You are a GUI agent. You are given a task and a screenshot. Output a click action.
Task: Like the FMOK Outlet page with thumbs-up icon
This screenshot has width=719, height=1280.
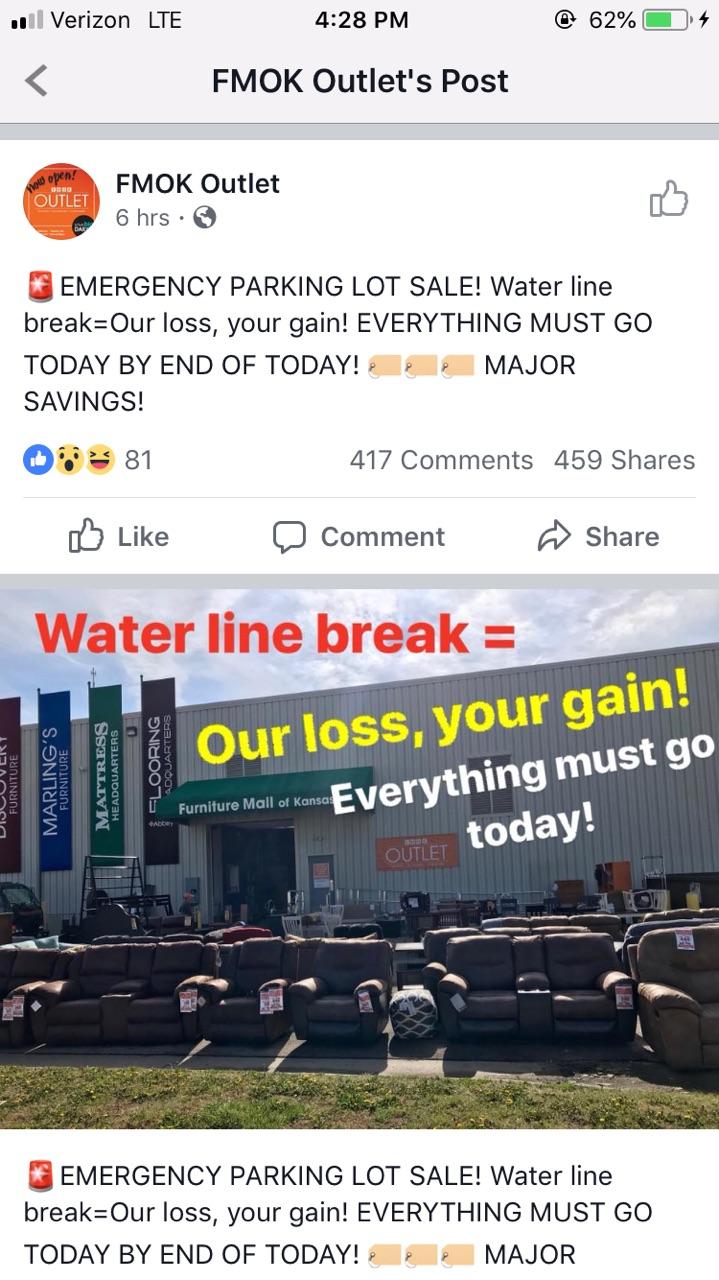[x=669, y=199]
